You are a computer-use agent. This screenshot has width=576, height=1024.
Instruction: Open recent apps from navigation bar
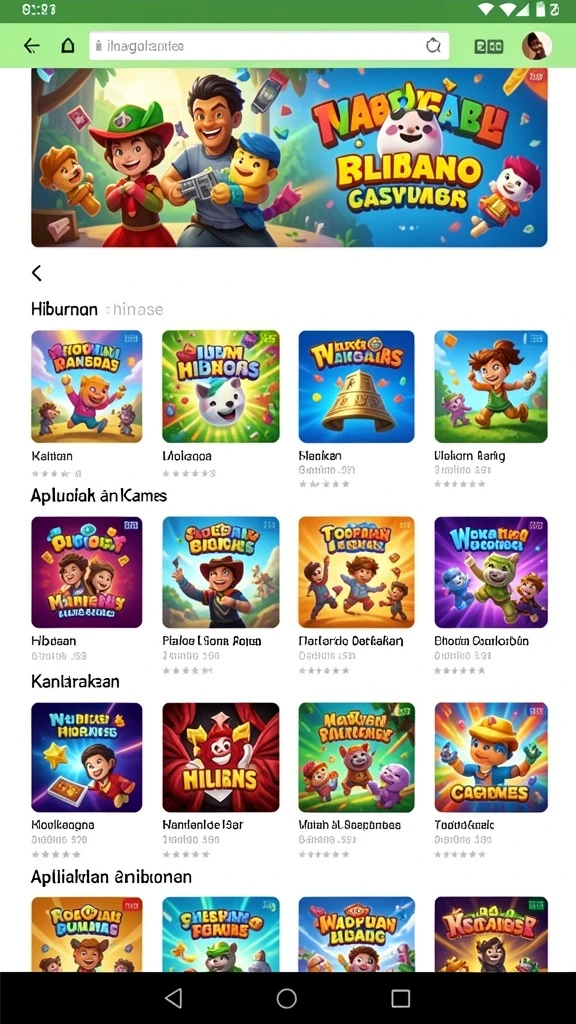coord(400,998)
